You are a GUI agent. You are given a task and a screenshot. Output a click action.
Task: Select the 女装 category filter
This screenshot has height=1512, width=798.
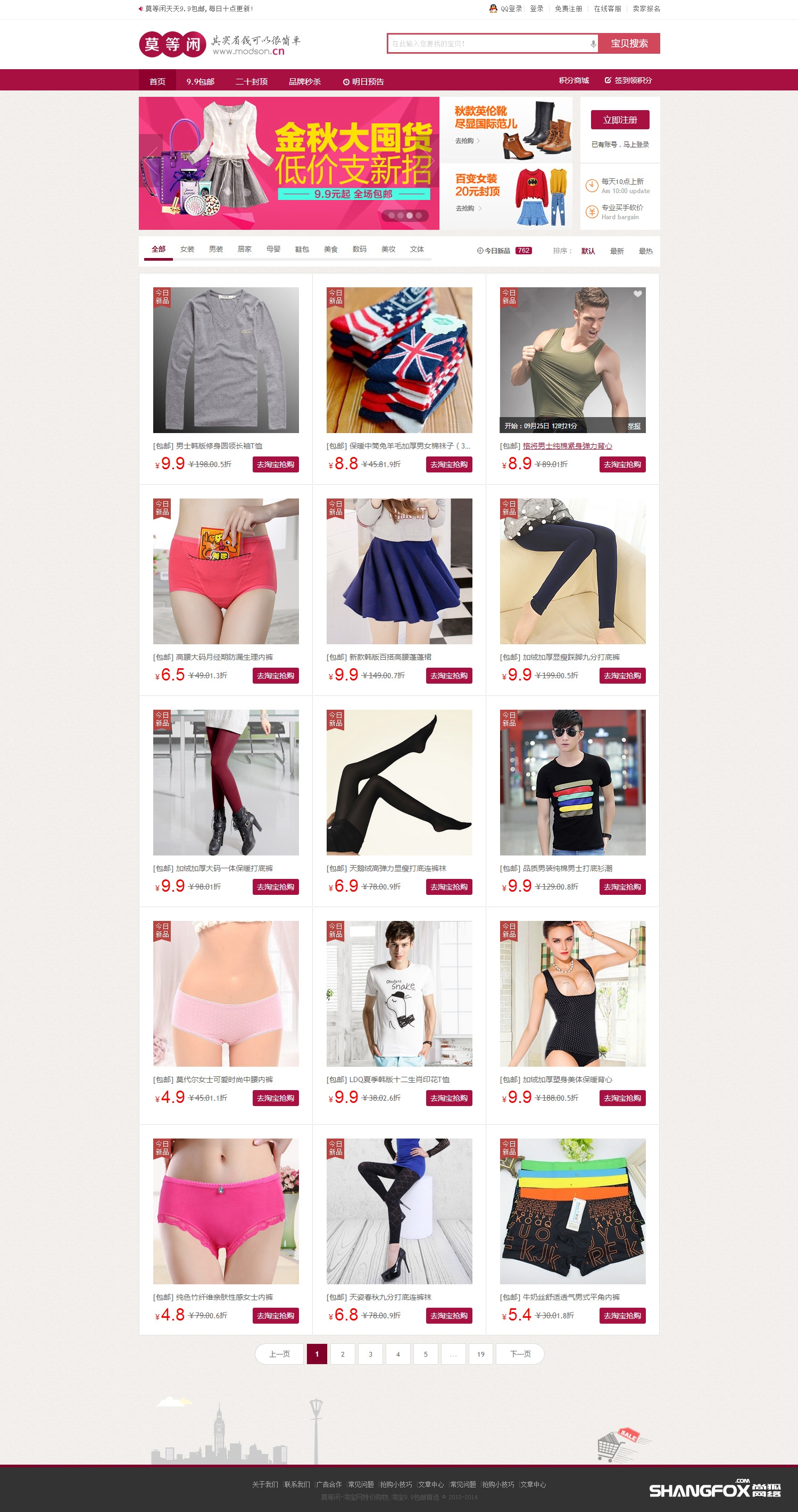187,250
